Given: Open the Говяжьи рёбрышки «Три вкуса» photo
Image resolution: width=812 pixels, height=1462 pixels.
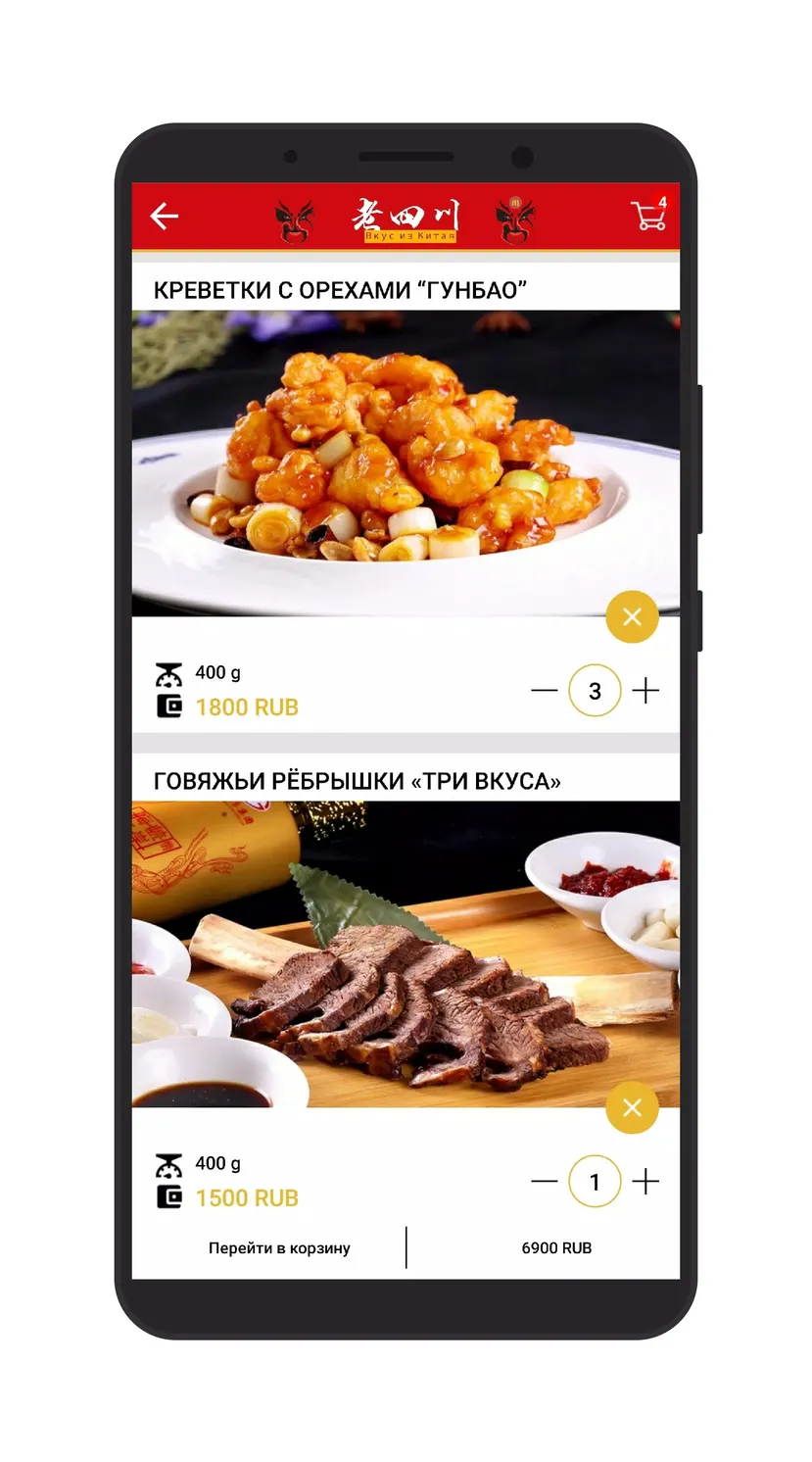Looking at the screenshot, I should pos(406,954).
